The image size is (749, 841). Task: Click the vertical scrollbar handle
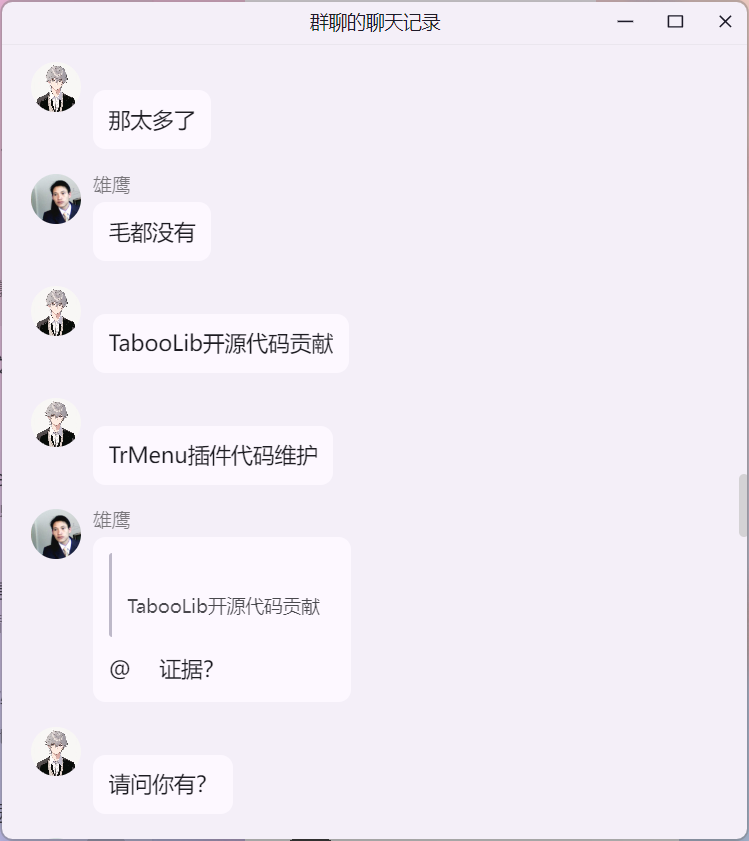click(742, 505)
